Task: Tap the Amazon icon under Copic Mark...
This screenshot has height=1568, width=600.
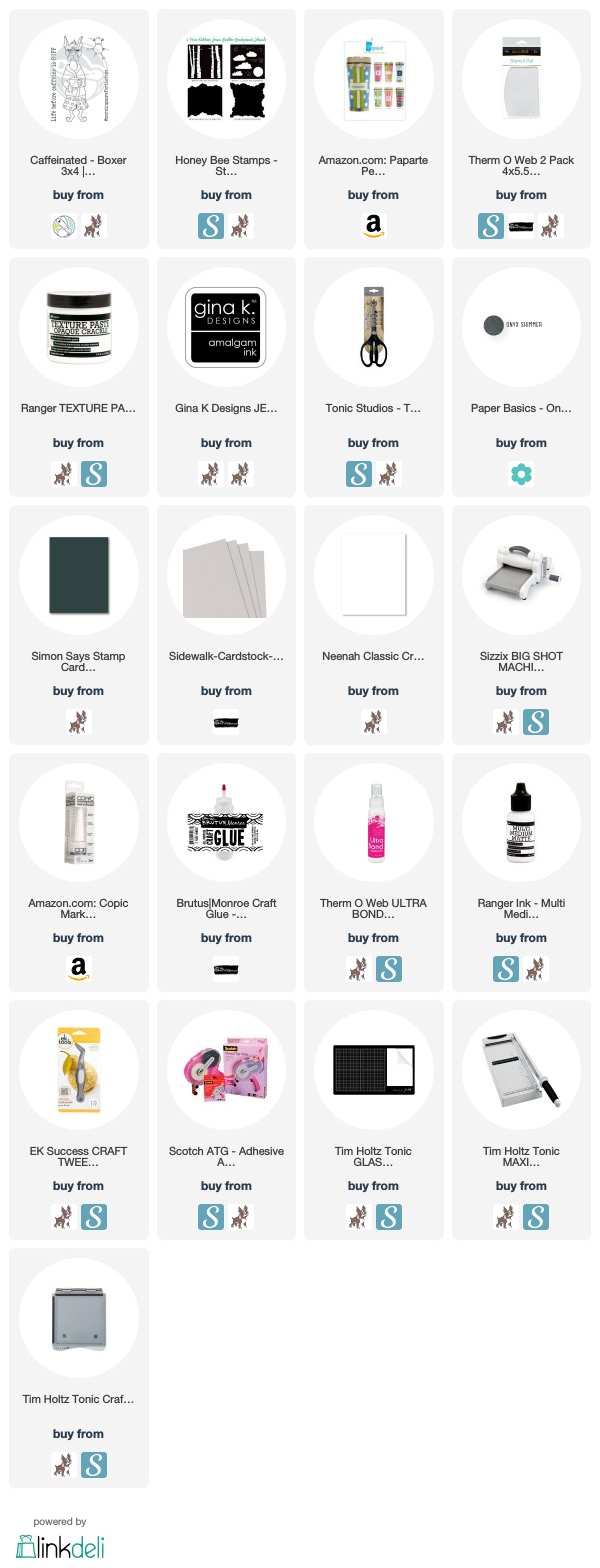Action: (x=79, y=969)
